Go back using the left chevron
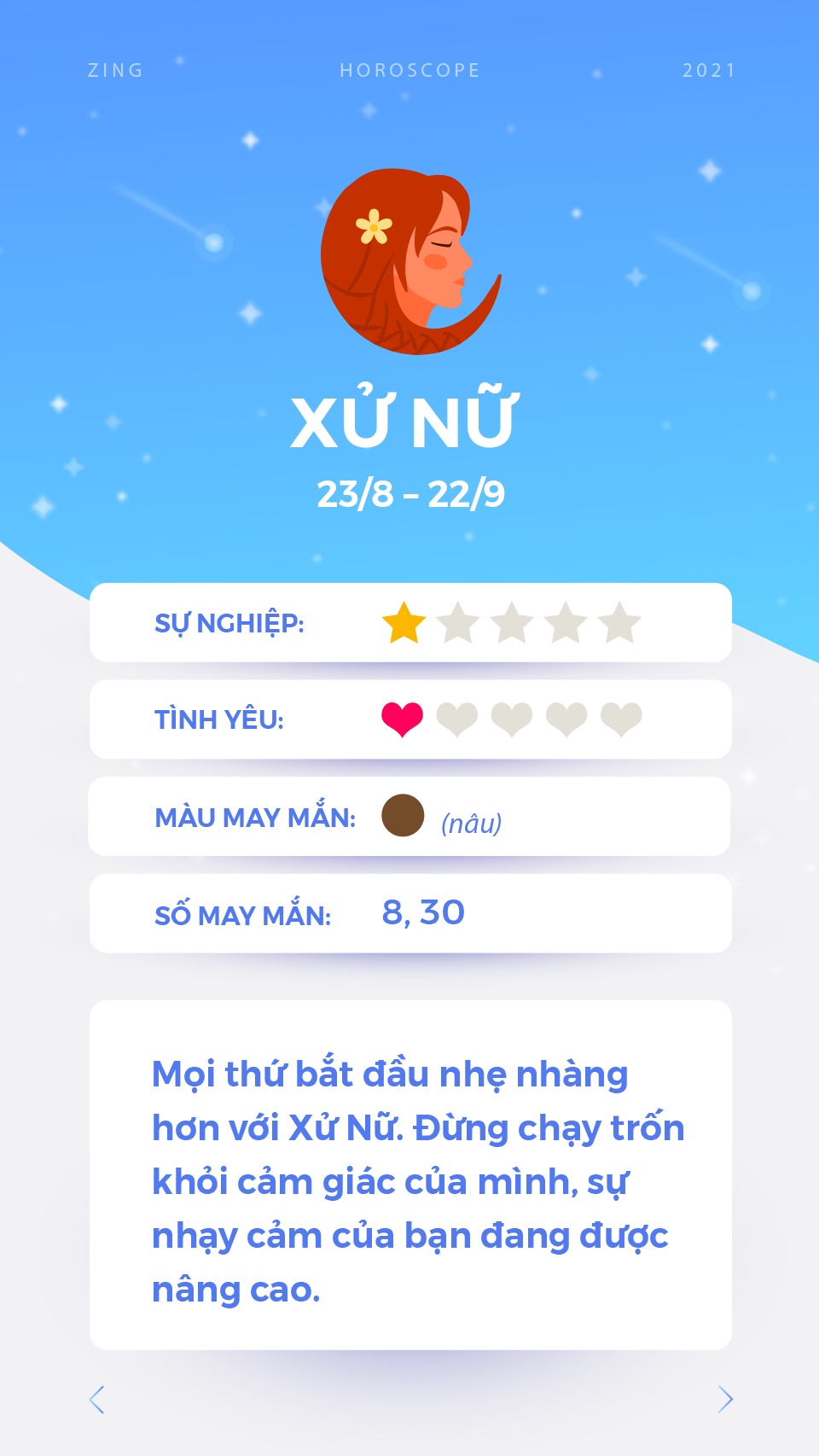This screenshot has height=1456, width=819. (96, 1398)
